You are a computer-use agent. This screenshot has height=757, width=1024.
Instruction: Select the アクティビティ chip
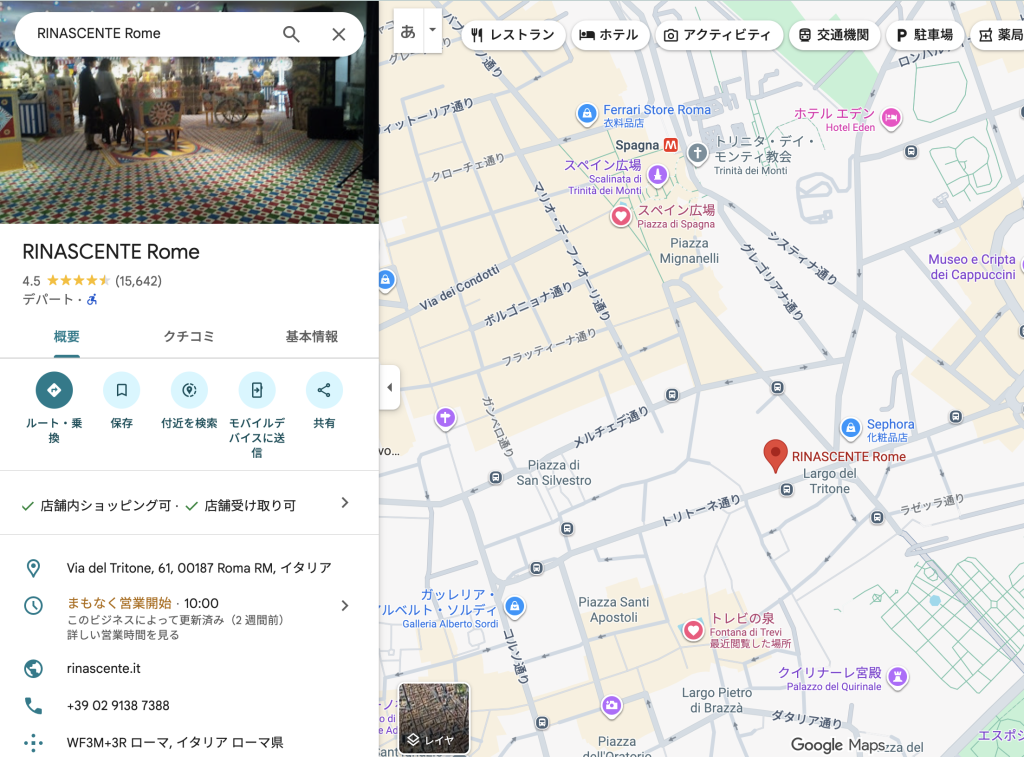point(717,35)
